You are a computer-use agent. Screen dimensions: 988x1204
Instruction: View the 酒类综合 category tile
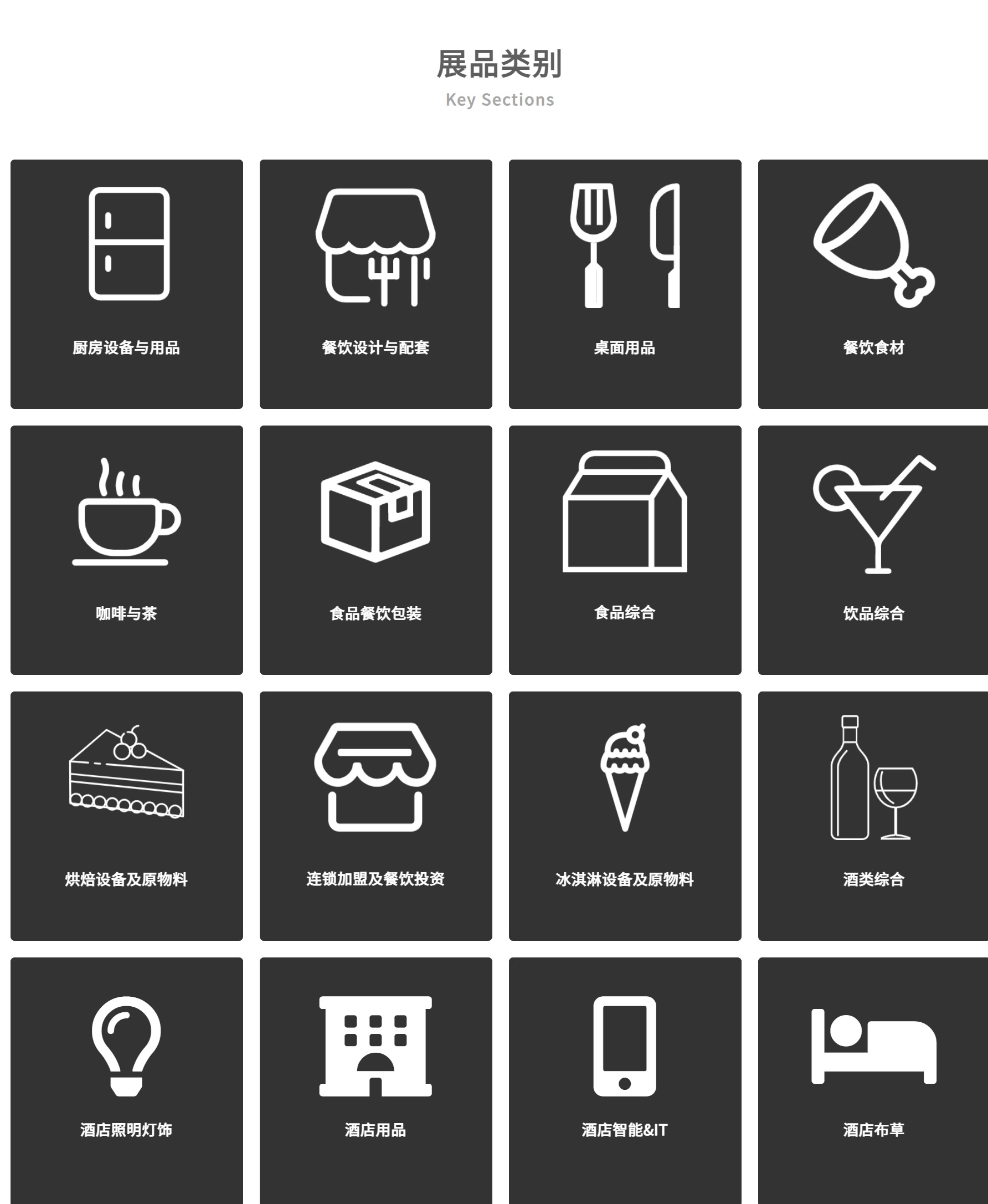872,815
